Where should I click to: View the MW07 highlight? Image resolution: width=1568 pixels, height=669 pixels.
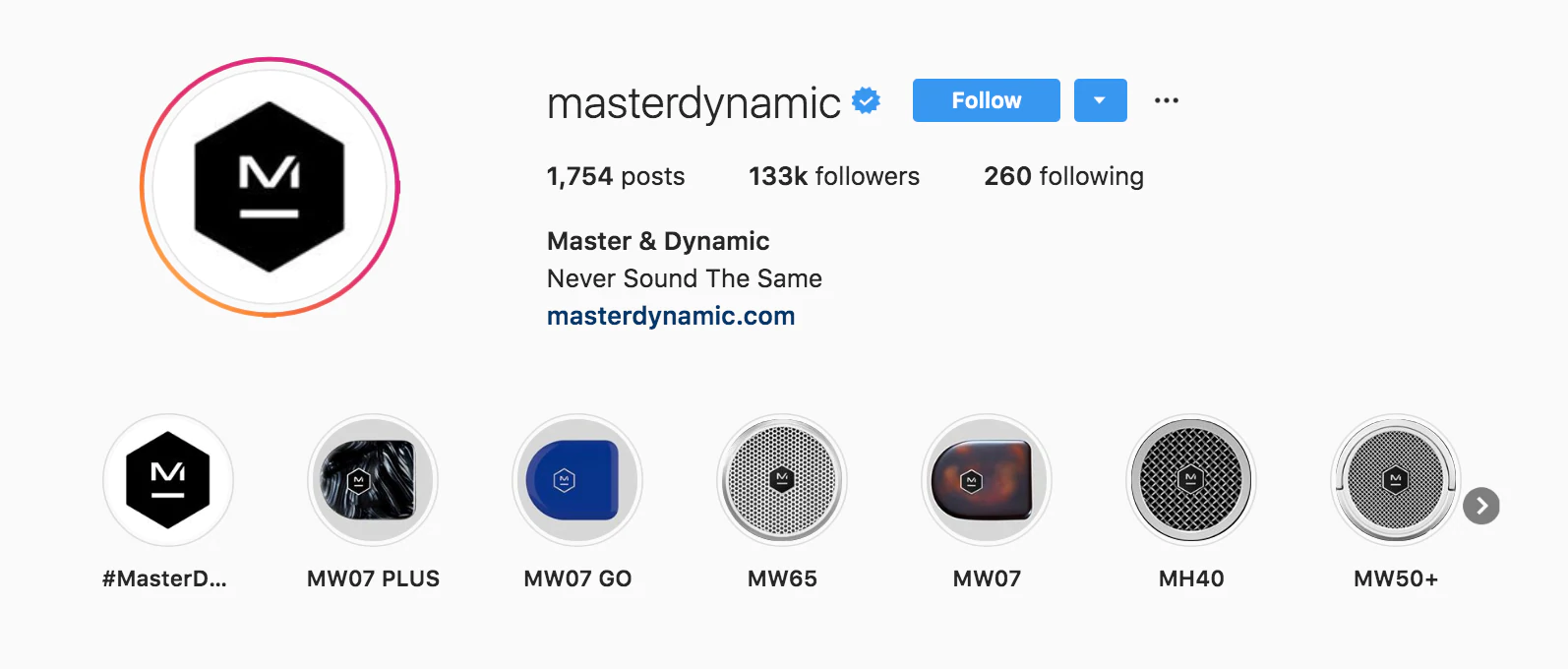(x=987, y=480)
